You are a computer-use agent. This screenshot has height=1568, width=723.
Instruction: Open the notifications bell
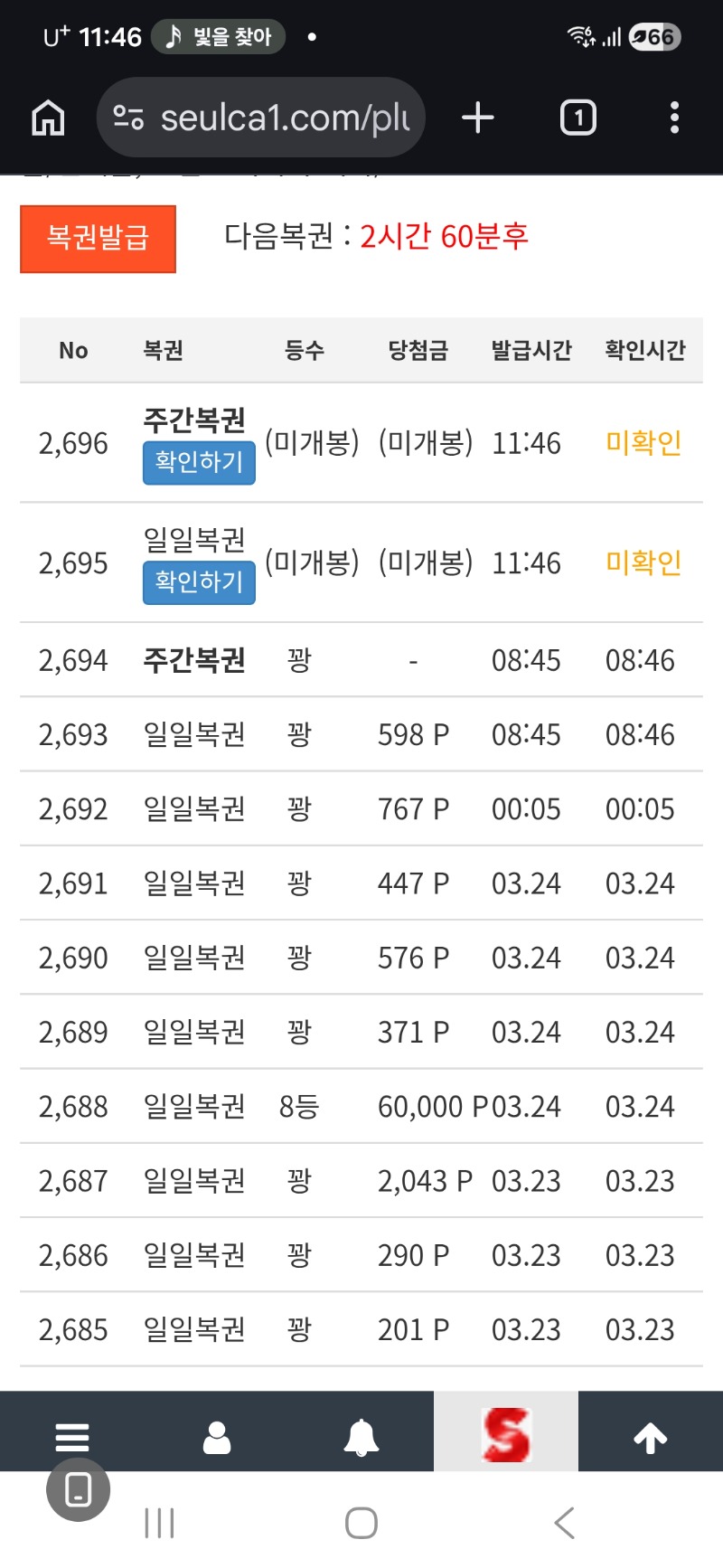tap(361, 1437)
